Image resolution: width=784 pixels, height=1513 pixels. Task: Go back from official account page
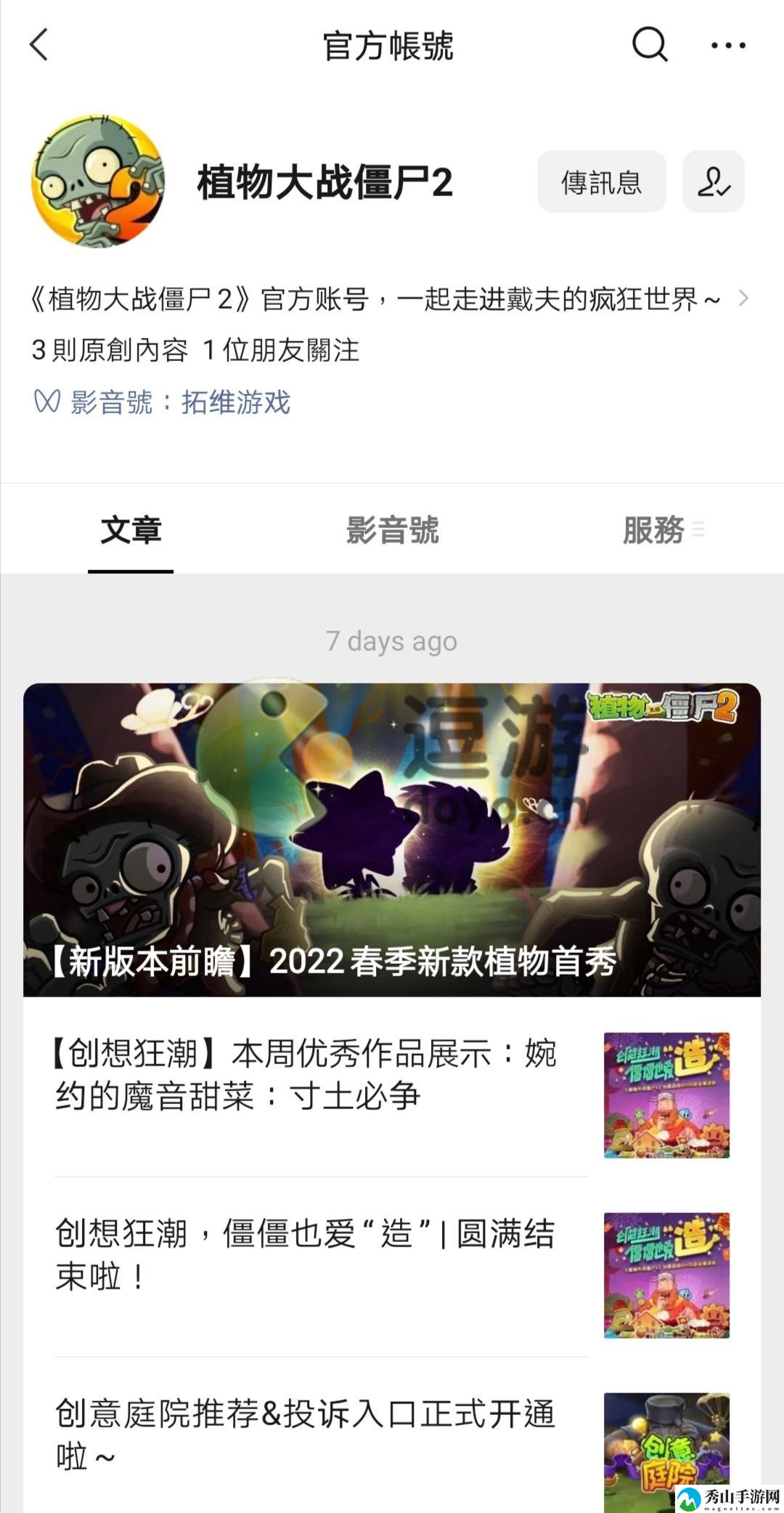tap(40, 45)
